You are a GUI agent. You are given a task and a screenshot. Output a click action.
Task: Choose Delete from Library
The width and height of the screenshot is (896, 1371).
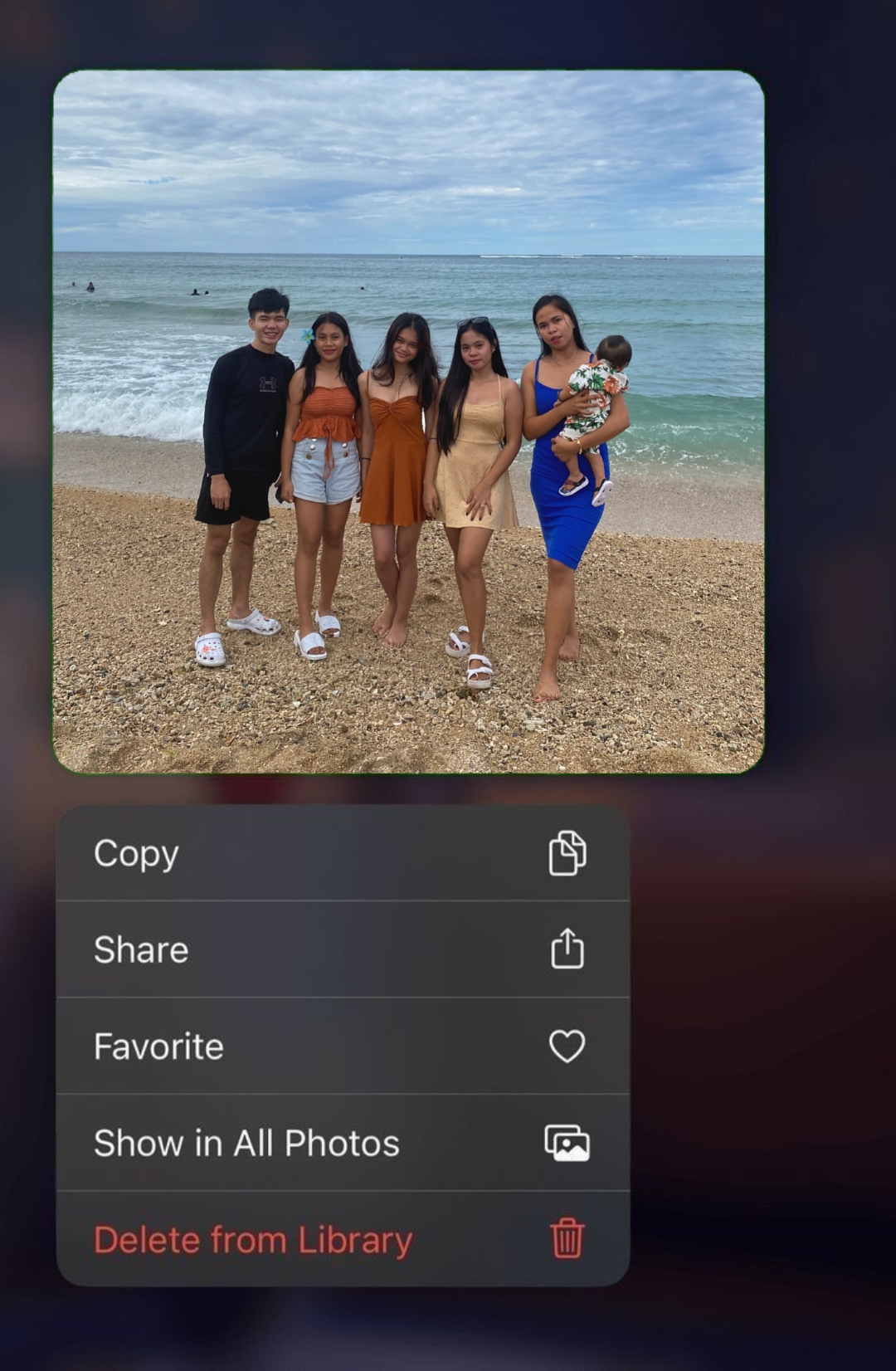click(342, 1240)
